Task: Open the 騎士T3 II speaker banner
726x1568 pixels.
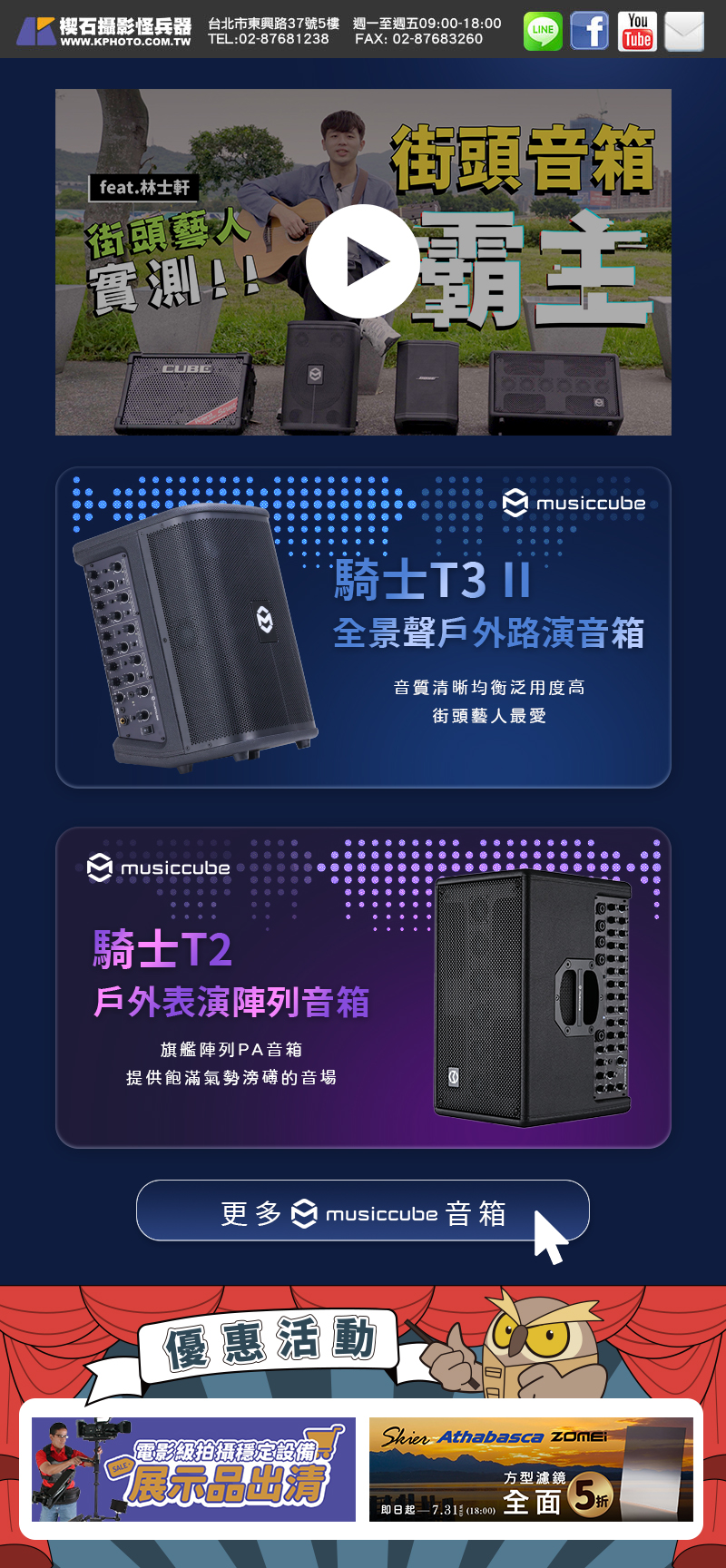Action: click(363, 627)
